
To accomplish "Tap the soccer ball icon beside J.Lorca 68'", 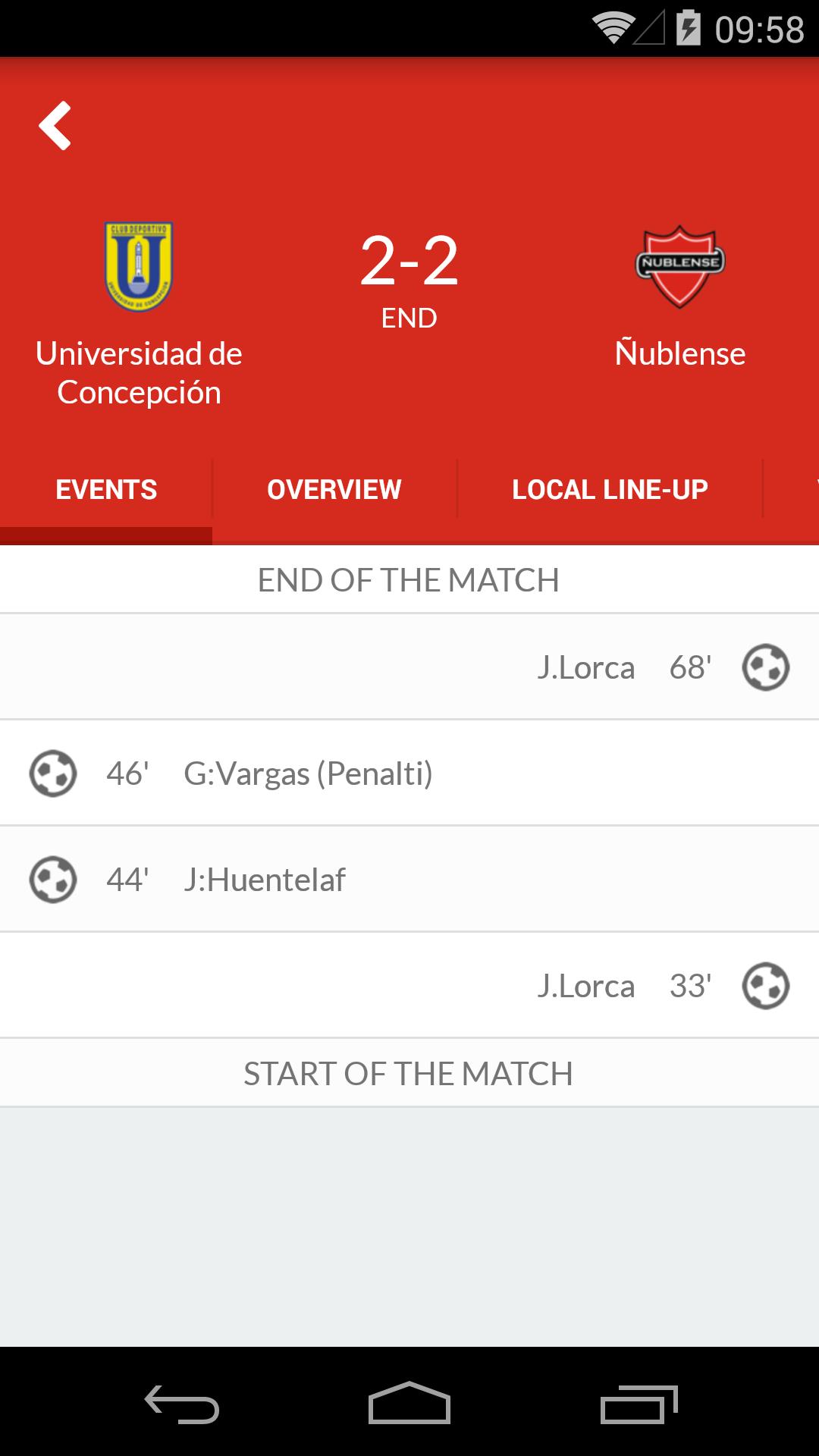I will pos(766,667).
